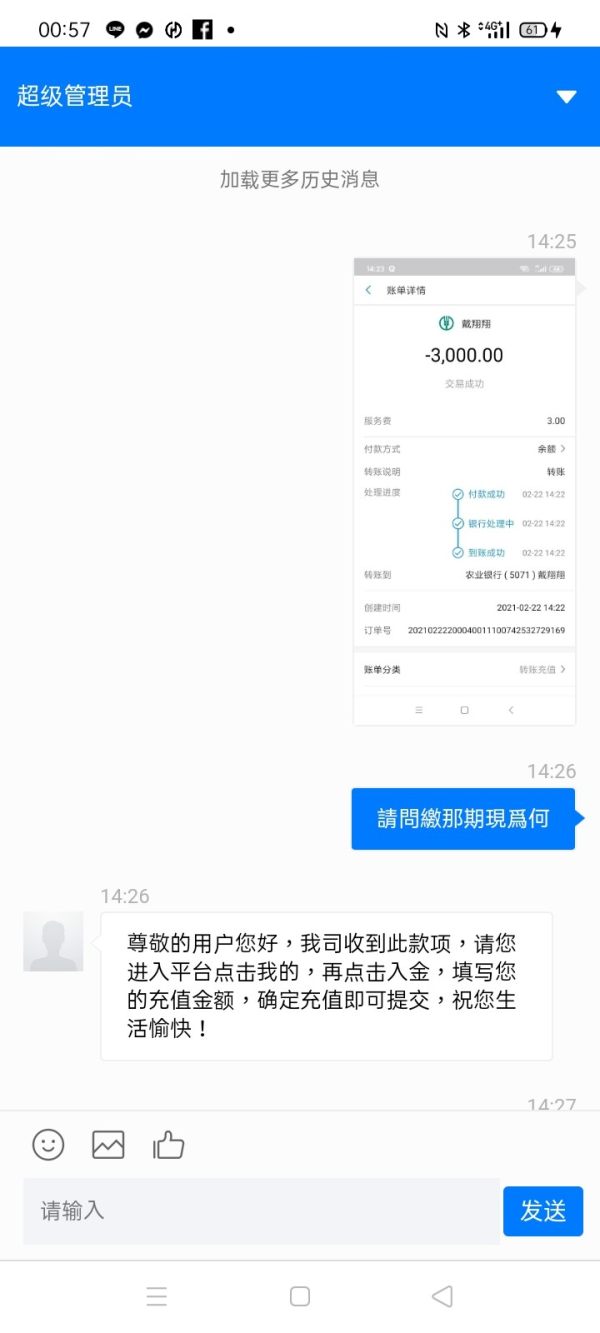Go back with the system back button

point(442,1296)
